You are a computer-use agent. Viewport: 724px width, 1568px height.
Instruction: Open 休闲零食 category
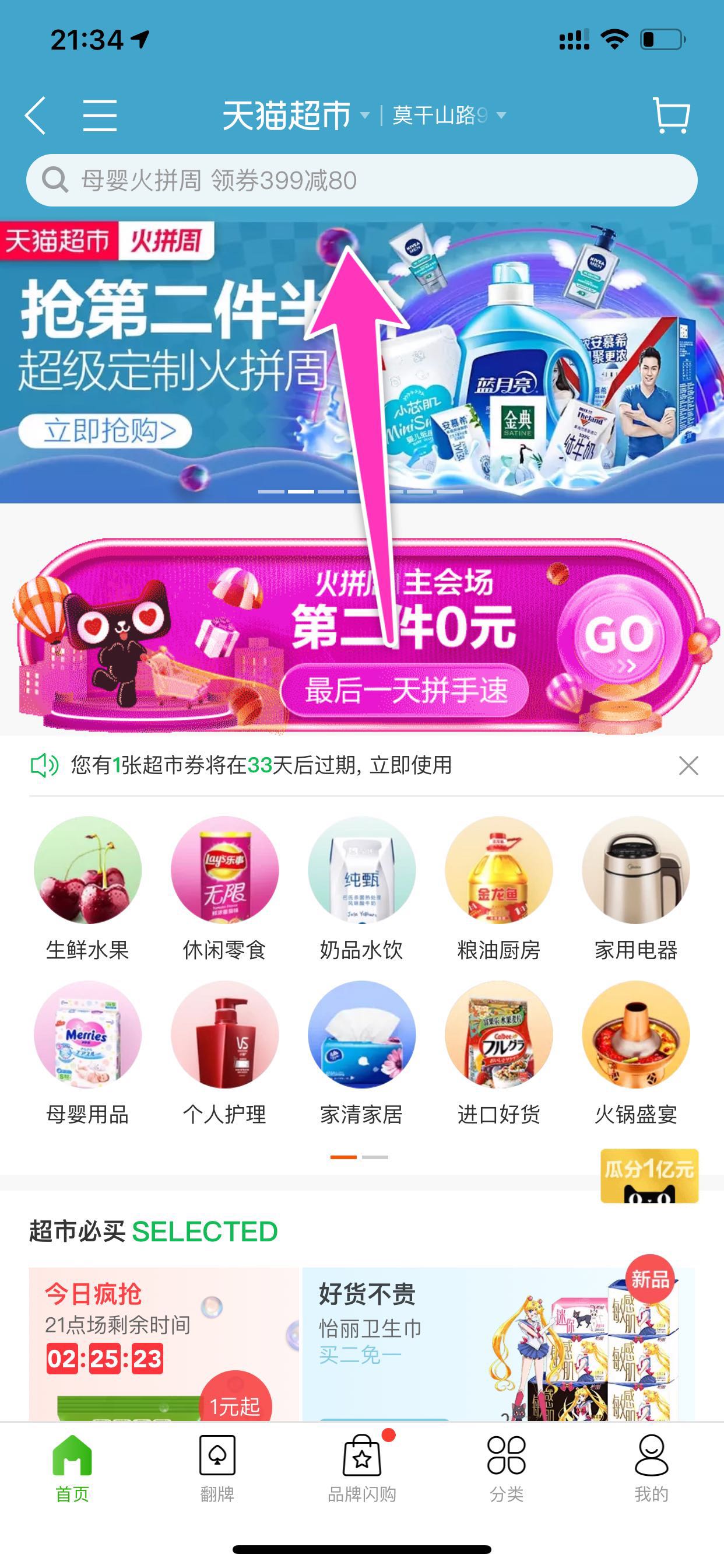[224, 888]
